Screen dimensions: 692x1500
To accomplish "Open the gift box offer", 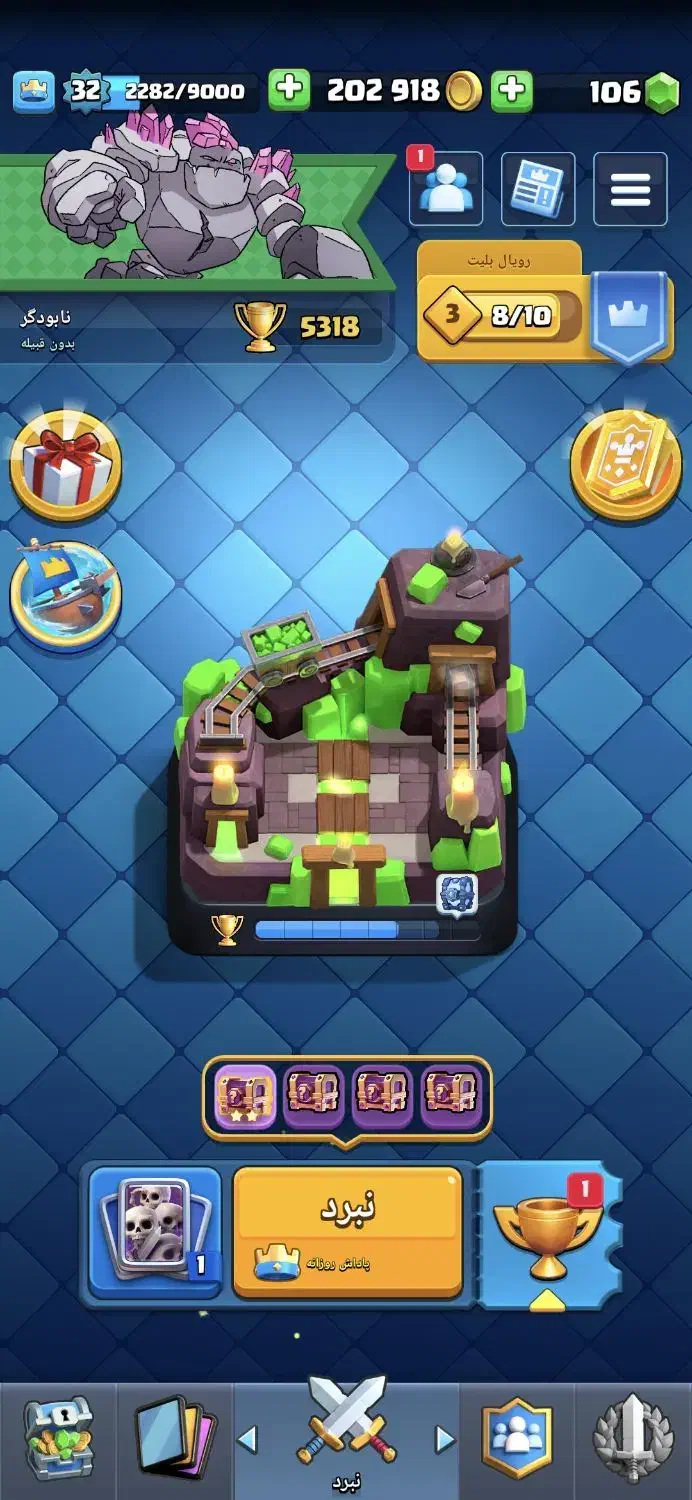I will point(66,465).
